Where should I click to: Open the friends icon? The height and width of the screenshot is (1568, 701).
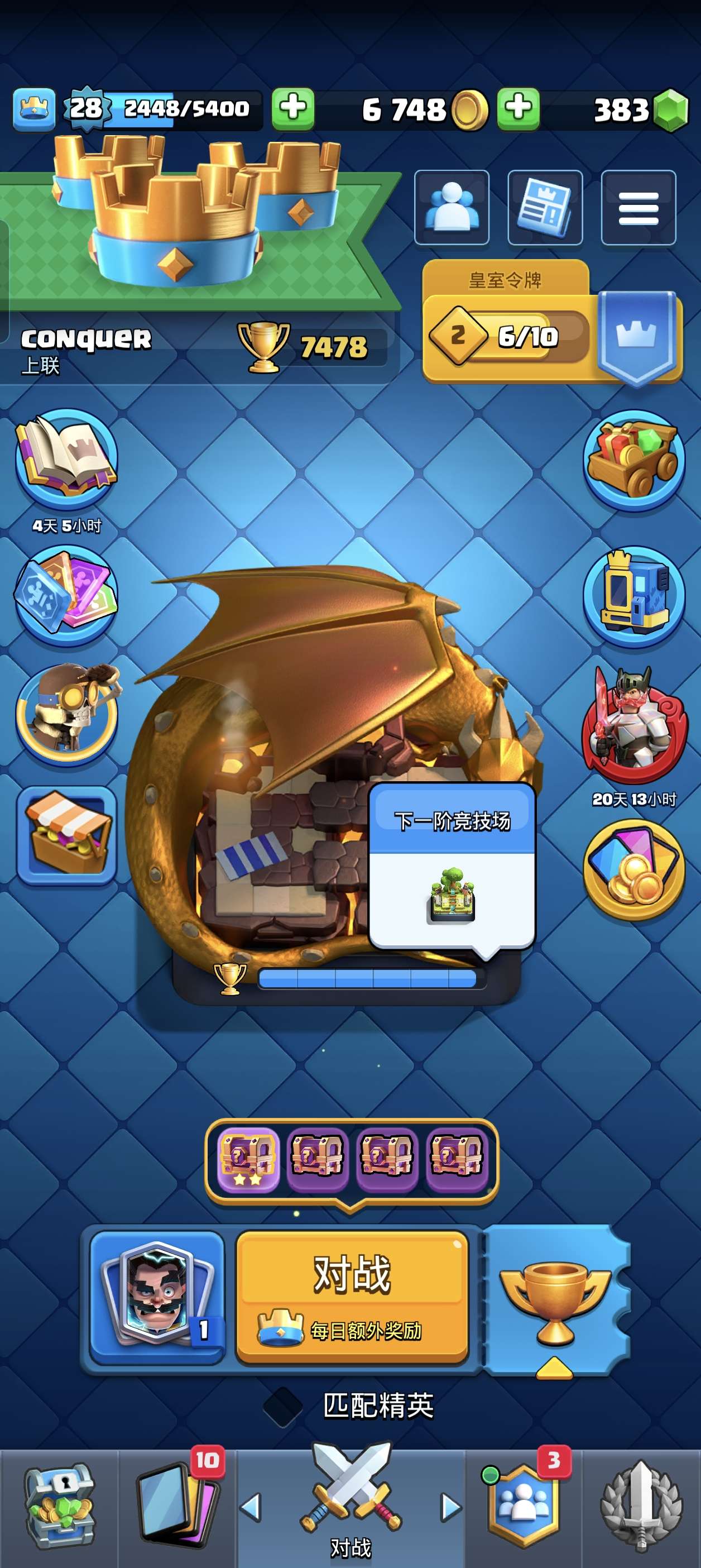[x=452, y=207]
